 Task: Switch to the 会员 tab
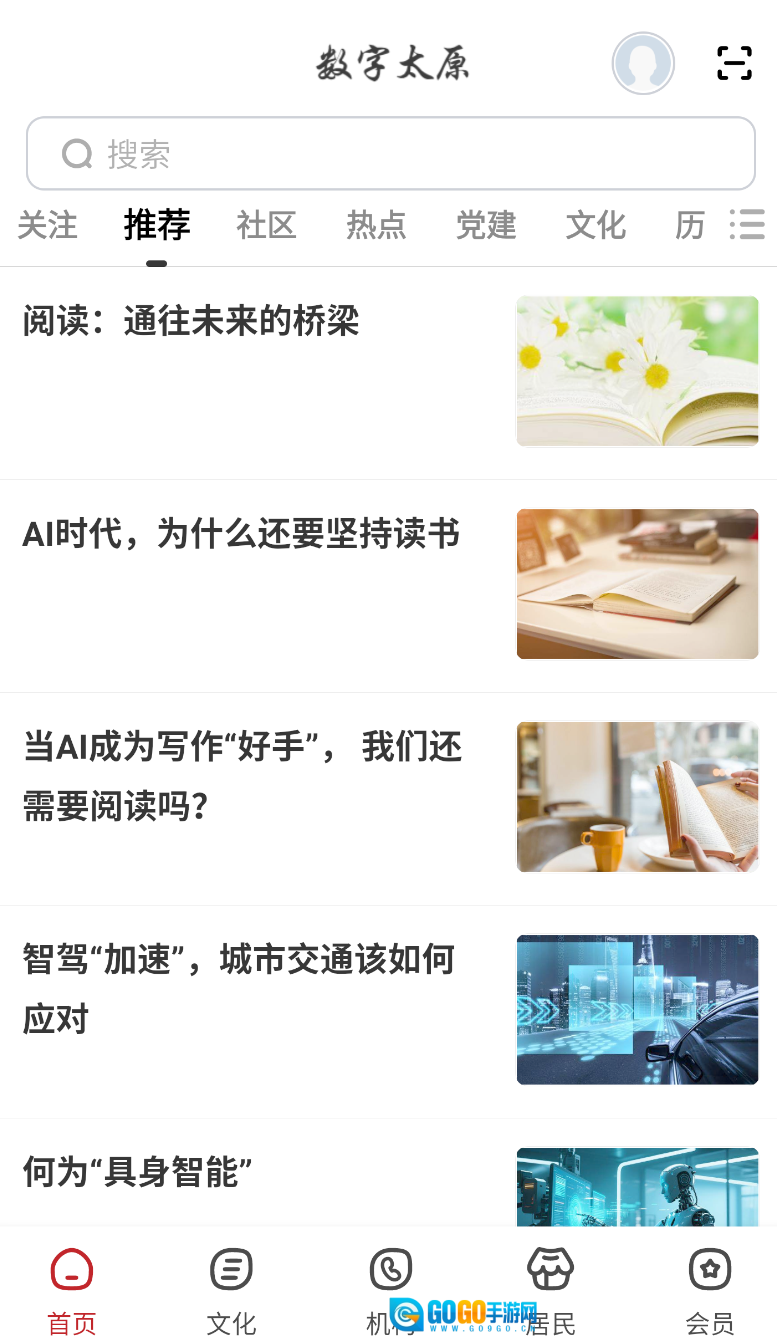pos(710,1290)
